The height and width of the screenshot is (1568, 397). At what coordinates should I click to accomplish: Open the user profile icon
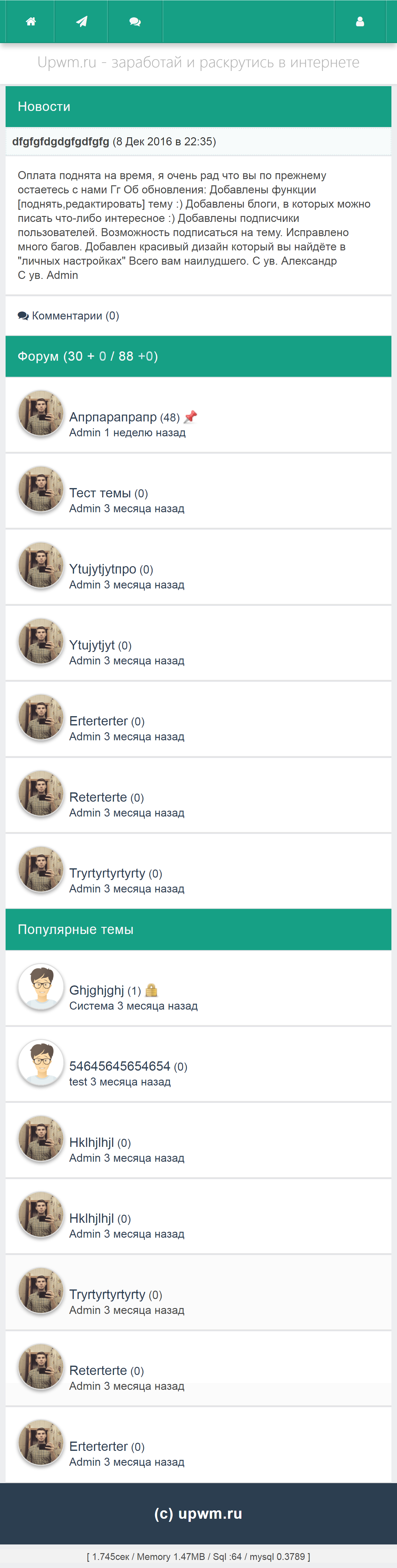coord(360,22)
